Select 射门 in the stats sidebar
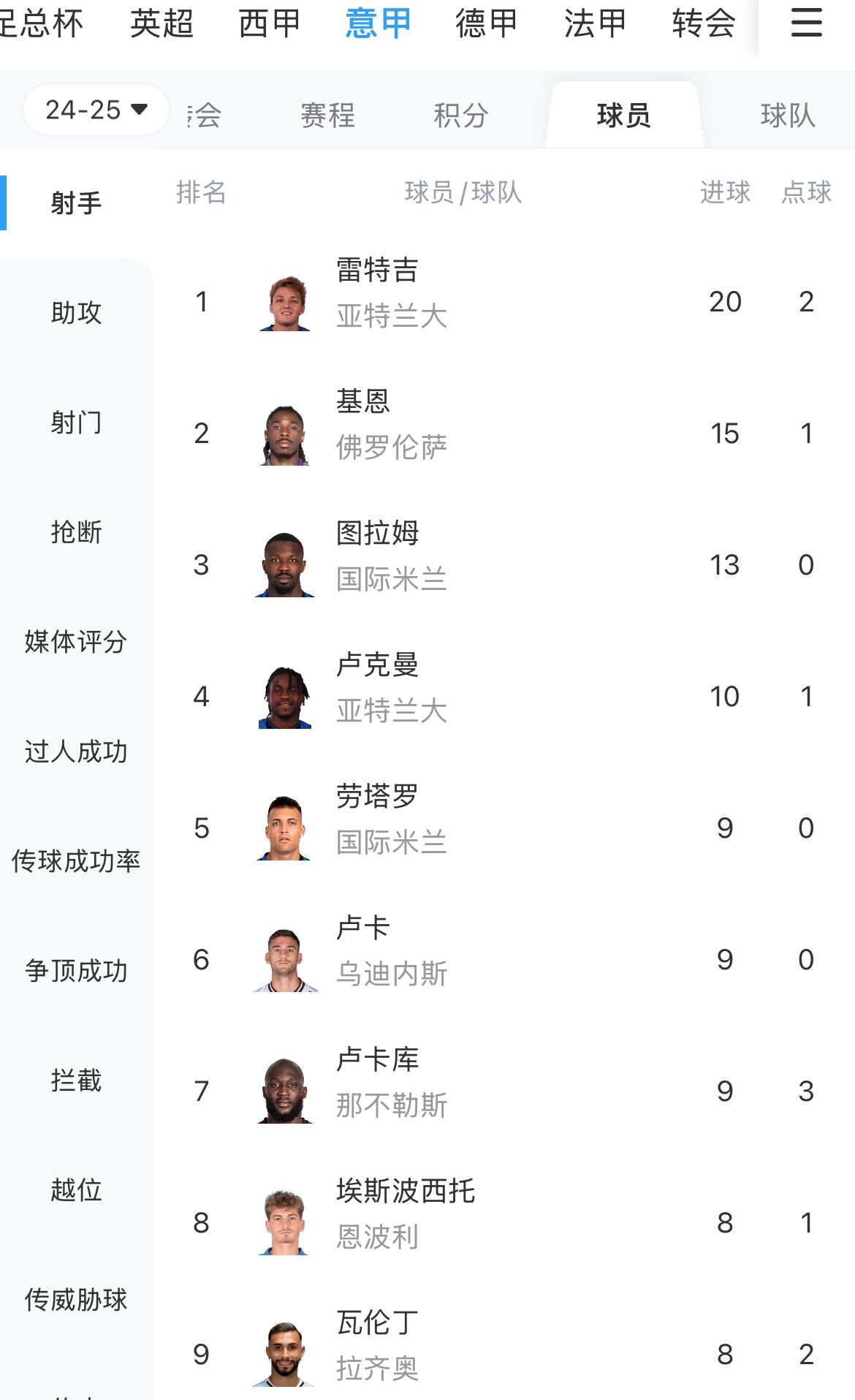This screenshot has height=1400, width=855. [76, 423]
